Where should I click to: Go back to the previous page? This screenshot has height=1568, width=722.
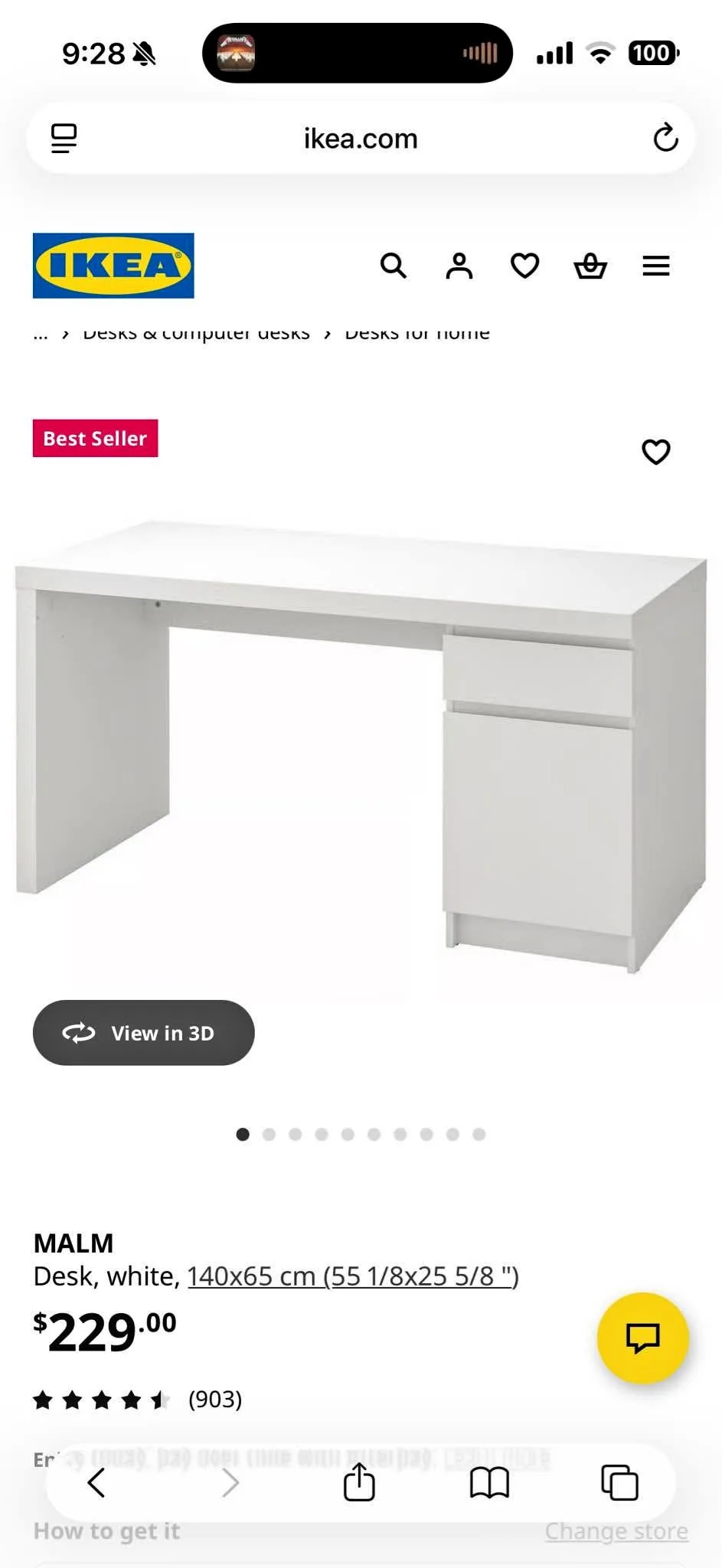[x=96, y=1483]
